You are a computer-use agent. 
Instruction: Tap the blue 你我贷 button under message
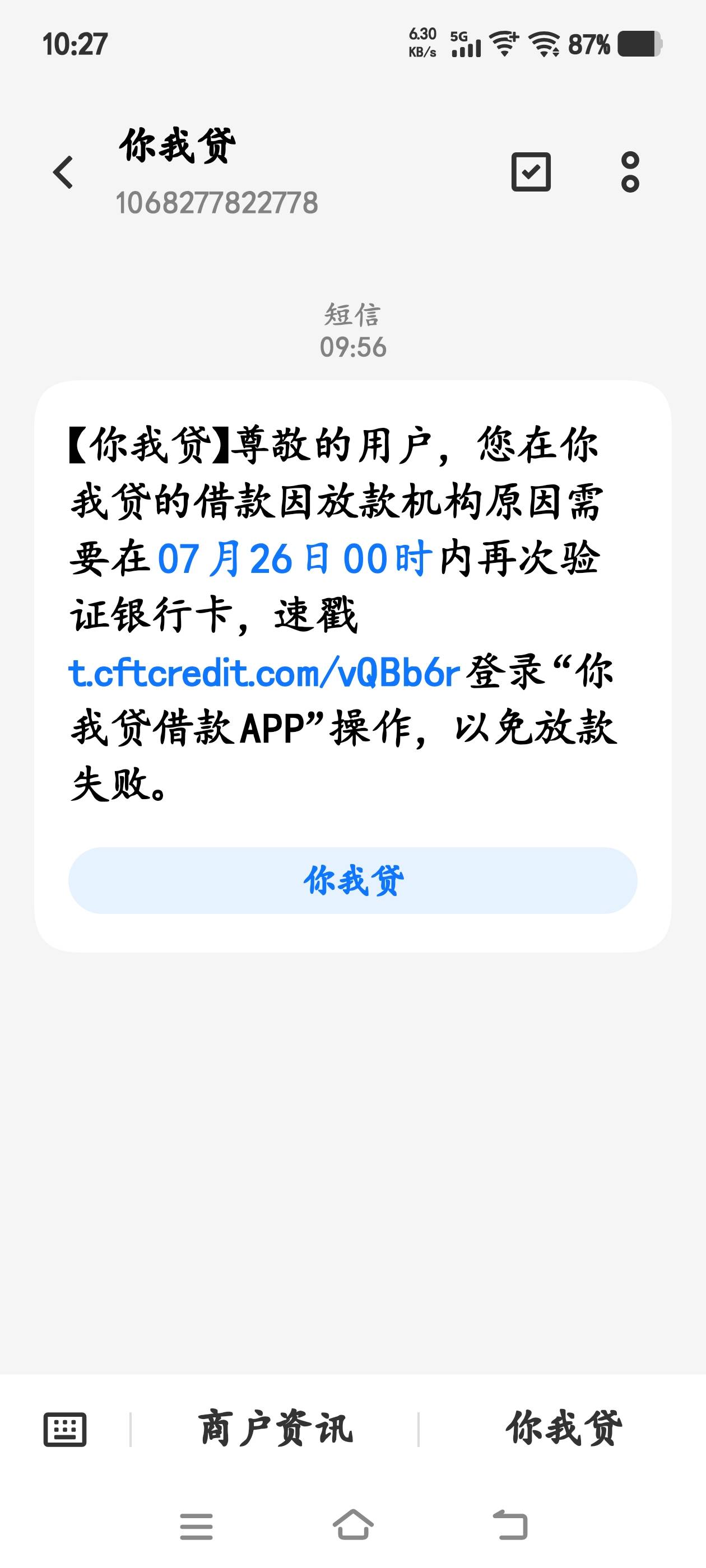tap(352, 880)
